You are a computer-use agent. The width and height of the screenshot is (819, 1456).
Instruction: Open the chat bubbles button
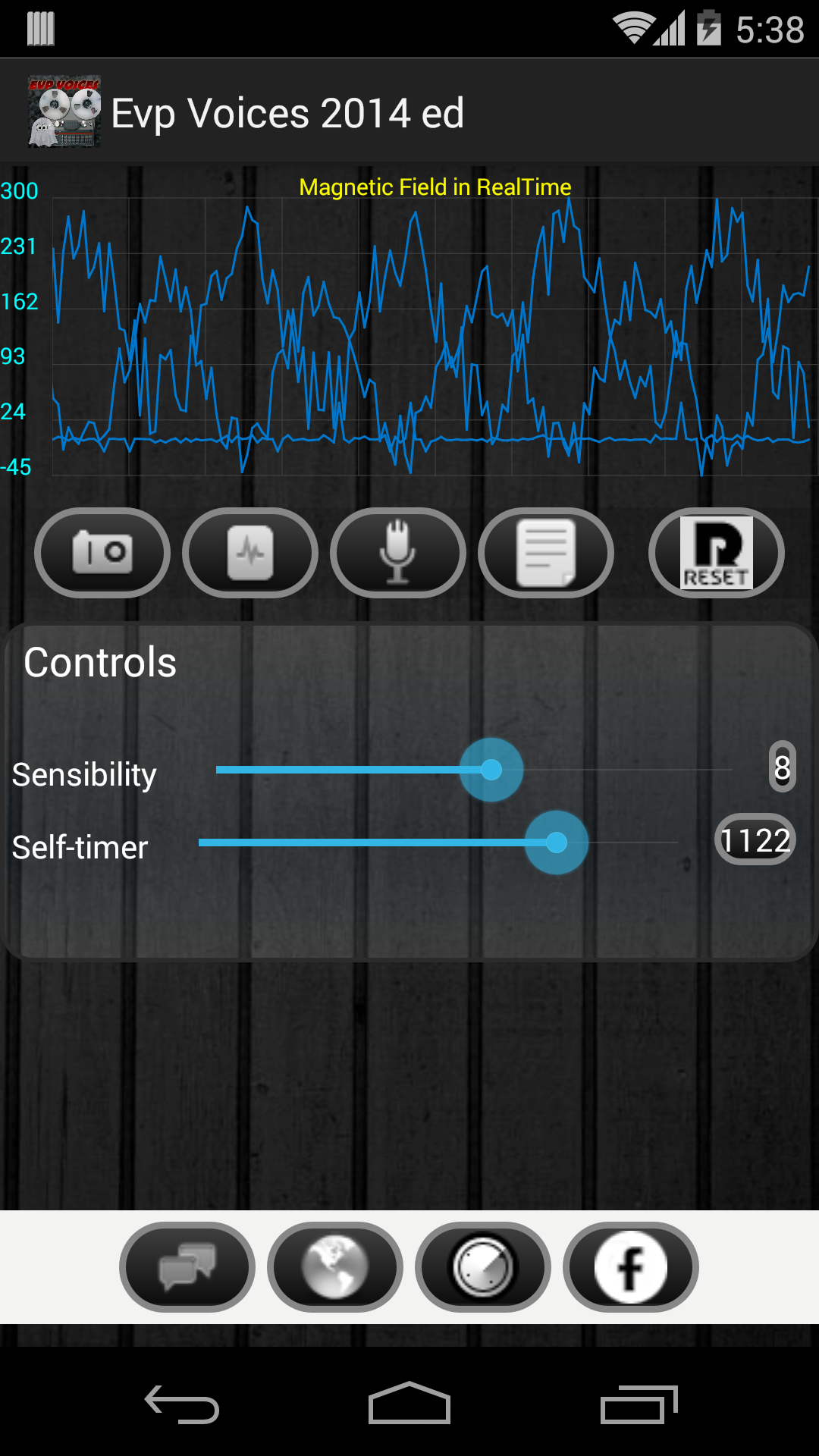coord(187,1267)
